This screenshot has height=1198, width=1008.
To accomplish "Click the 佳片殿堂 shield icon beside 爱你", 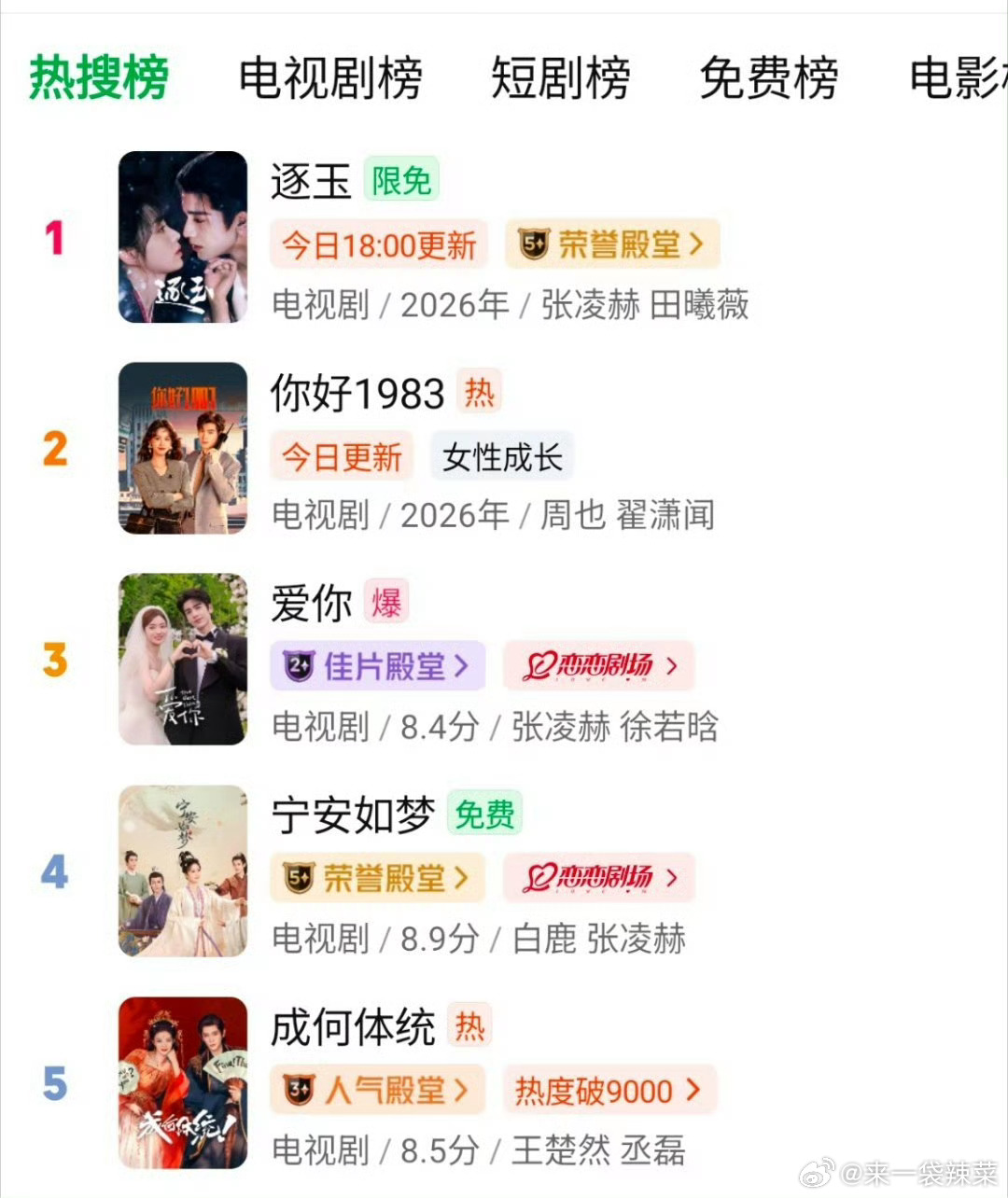I will [299, 665].
